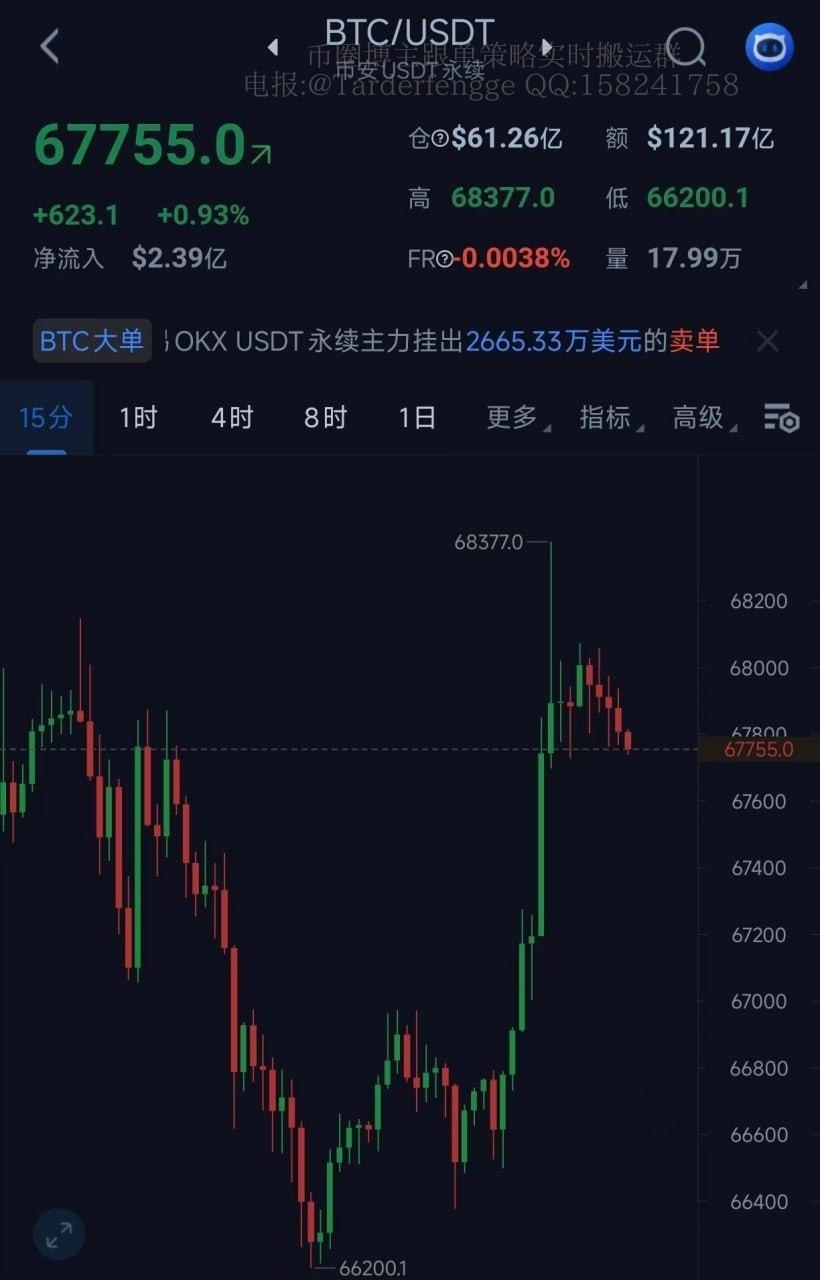Switch to the next trading pair
The image size is (820, 1280).
click(547, 47)
